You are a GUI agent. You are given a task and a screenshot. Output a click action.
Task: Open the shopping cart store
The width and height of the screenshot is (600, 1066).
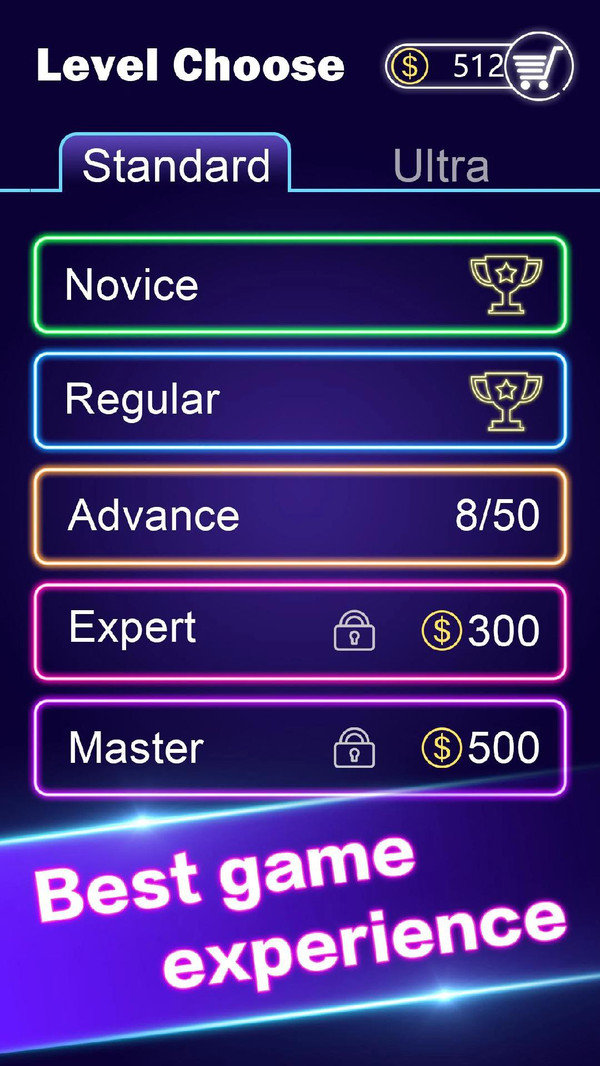(539, 67)
